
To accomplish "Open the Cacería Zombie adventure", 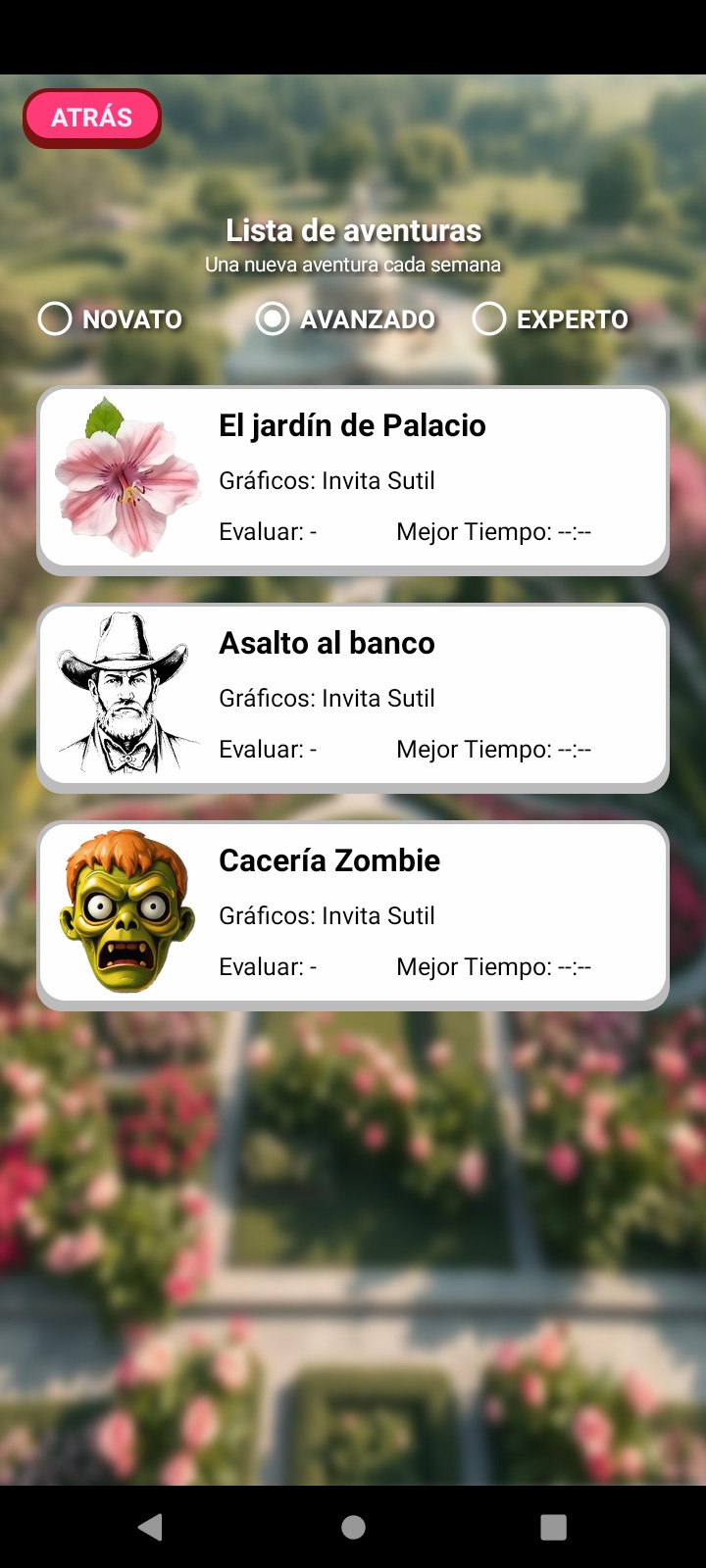I will tap(353, 914).
